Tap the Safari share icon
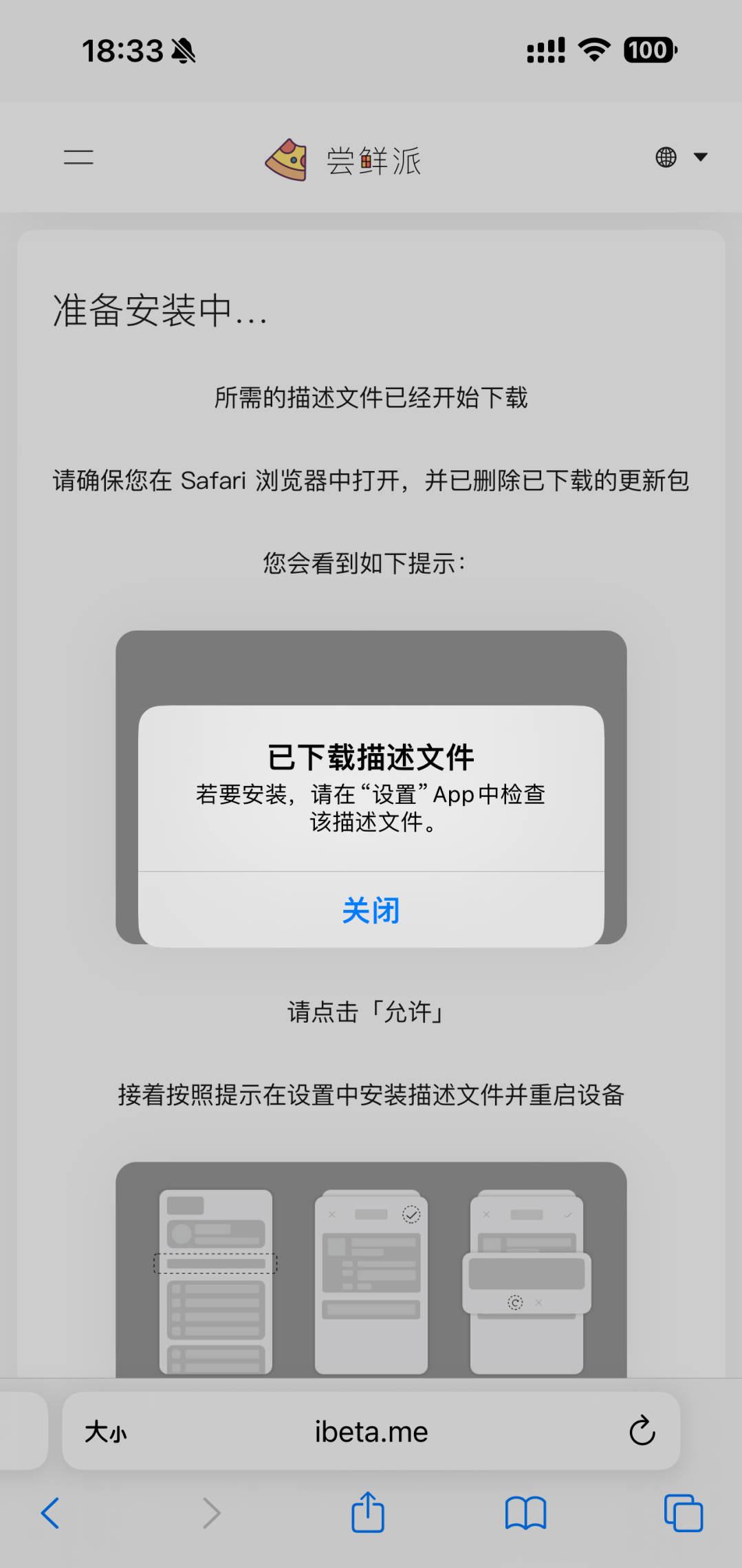 pyautogui.click(x=368, y=1512)
